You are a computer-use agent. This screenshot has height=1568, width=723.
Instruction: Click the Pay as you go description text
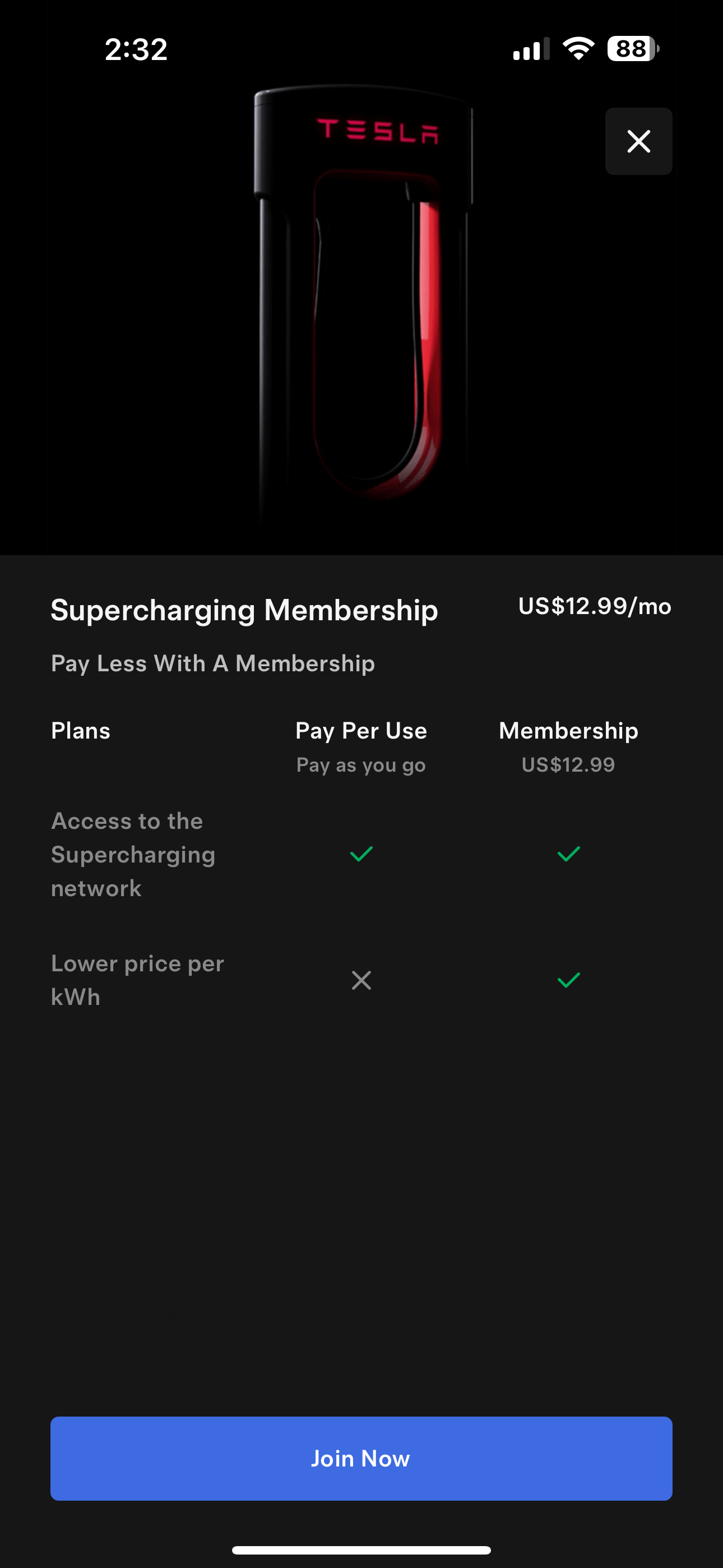coord(361,764)
